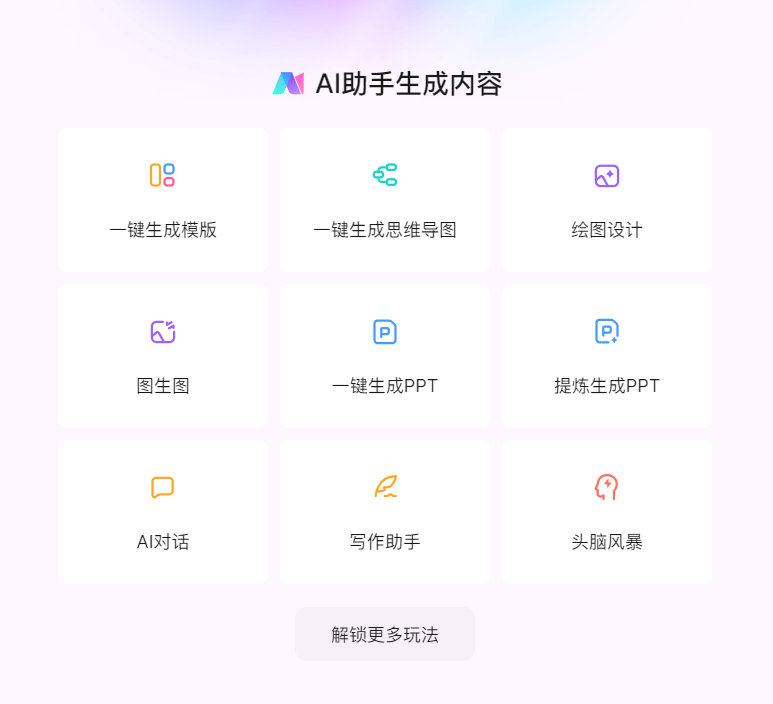Viewport: 773px width, 704px height.
Task: Open the 绘图设计 tool
Action: [x=607, y=200]
